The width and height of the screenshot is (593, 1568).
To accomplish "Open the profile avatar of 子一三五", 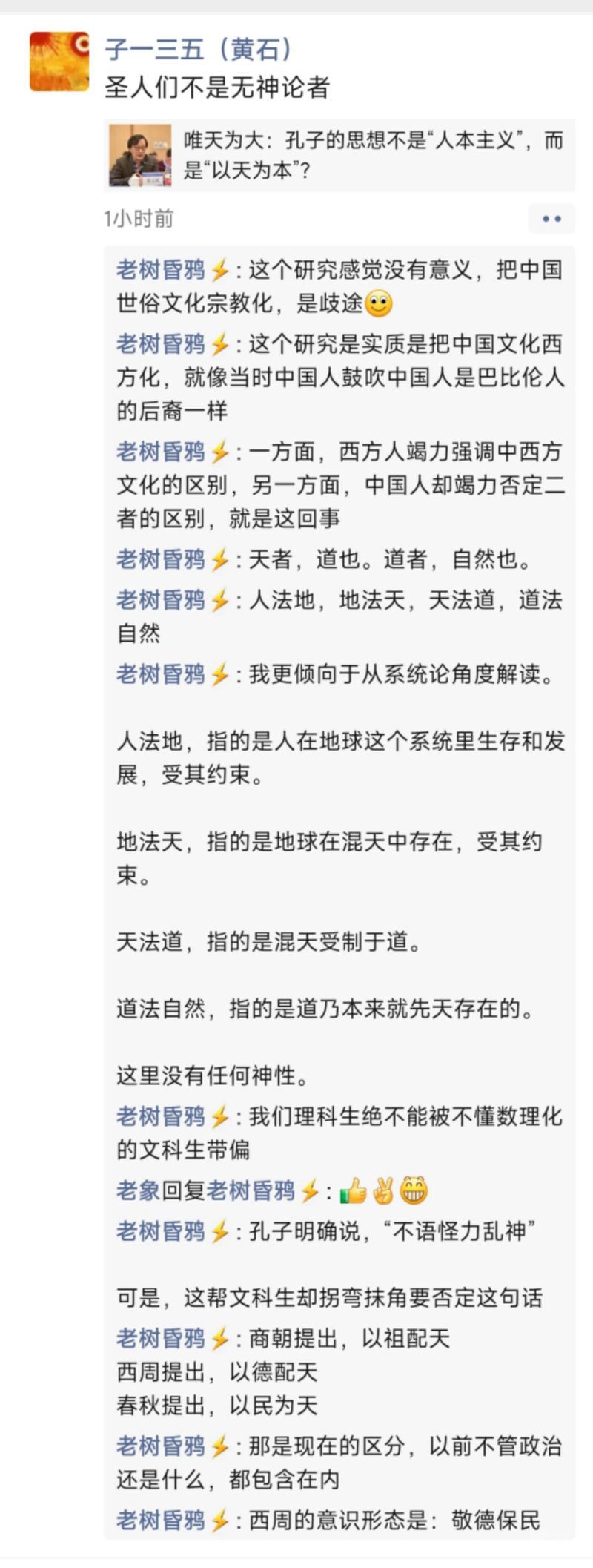I will coord(59,62).
